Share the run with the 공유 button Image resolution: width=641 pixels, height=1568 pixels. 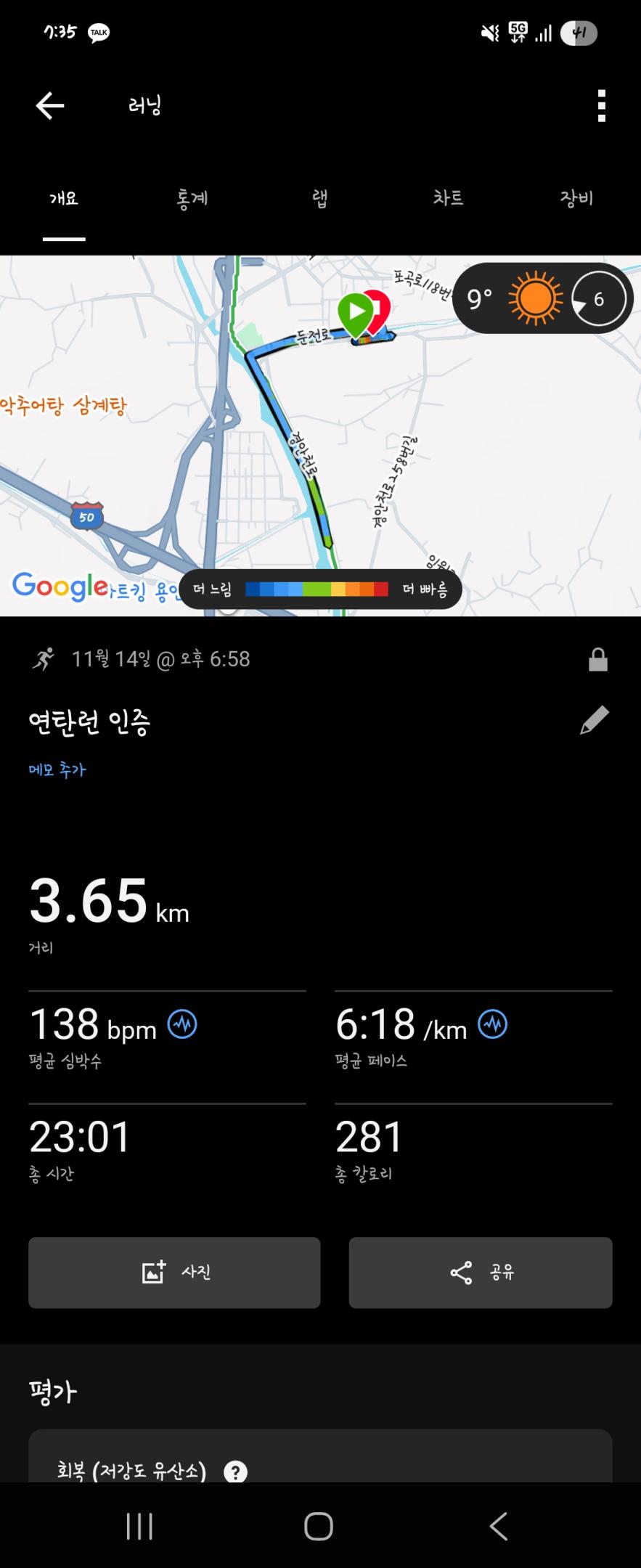coord(480,1272)
